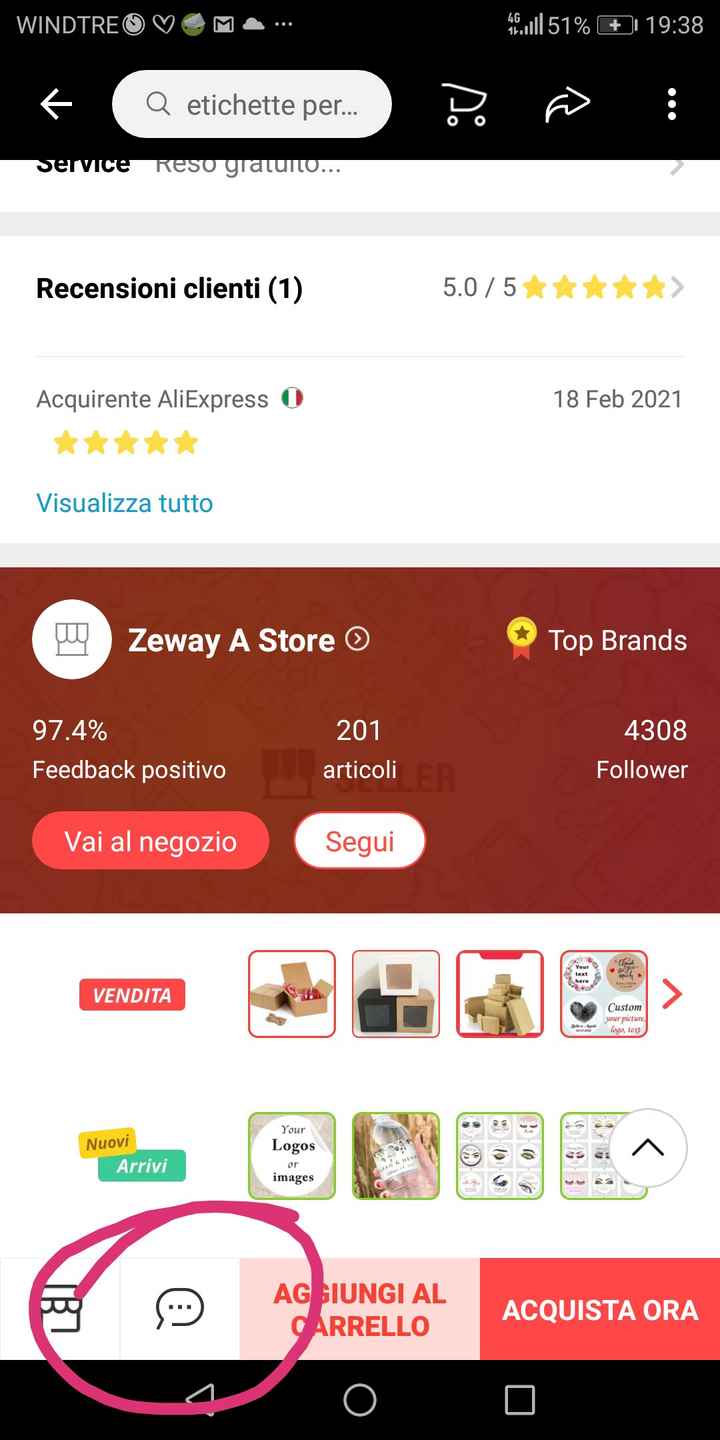Tap the Top Brands badge
Image resolution: width=720 pixels, height=1440 pixels.
tap(596, 639)
